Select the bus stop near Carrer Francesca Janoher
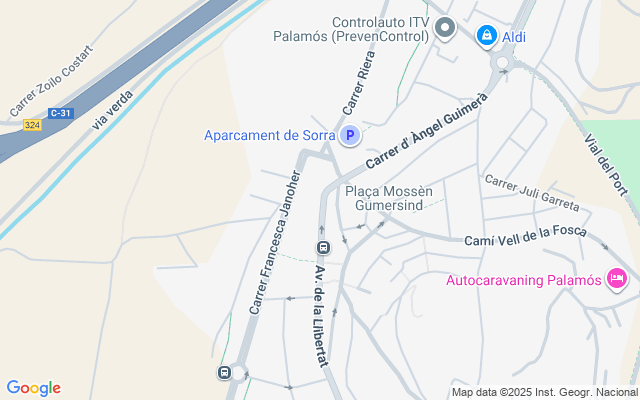 pos(224,373)
